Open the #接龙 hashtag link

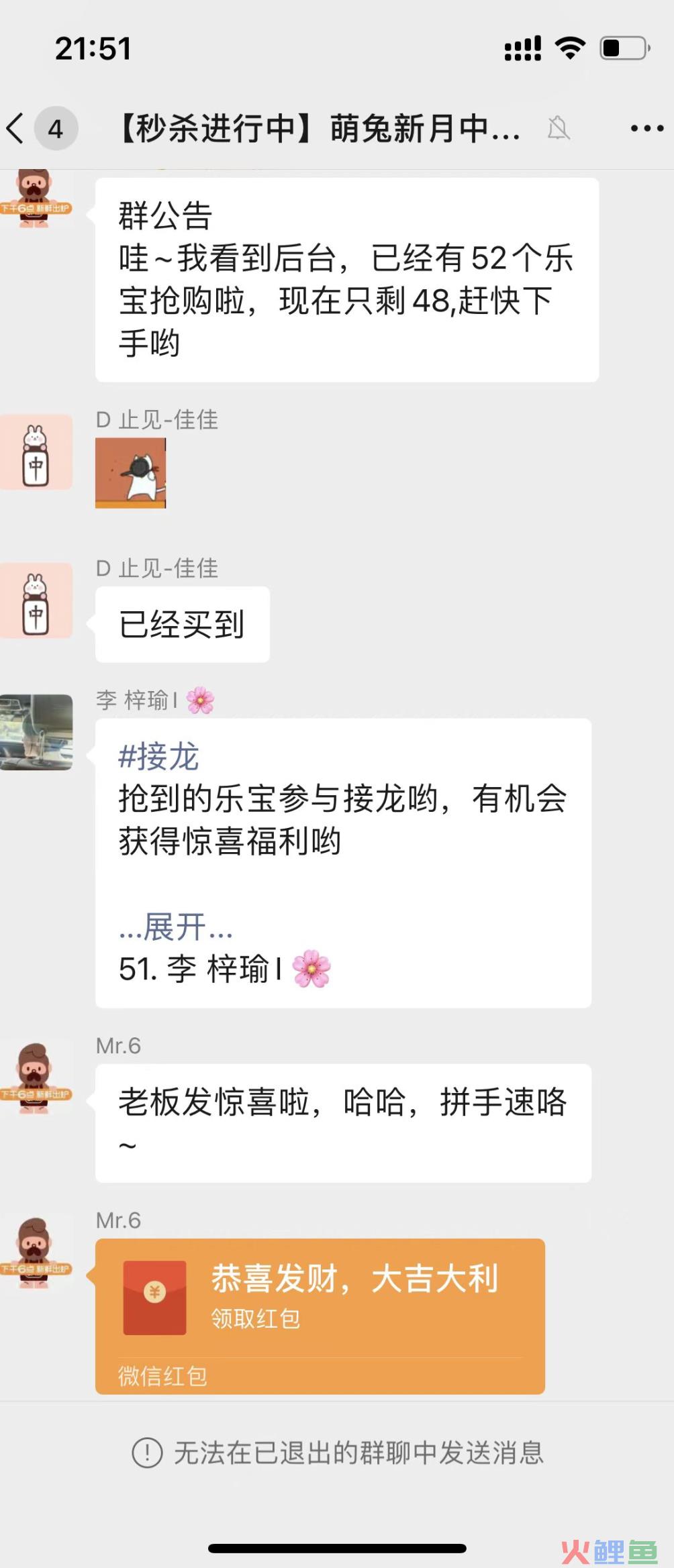pyautogui.click(x=158, y=757)
